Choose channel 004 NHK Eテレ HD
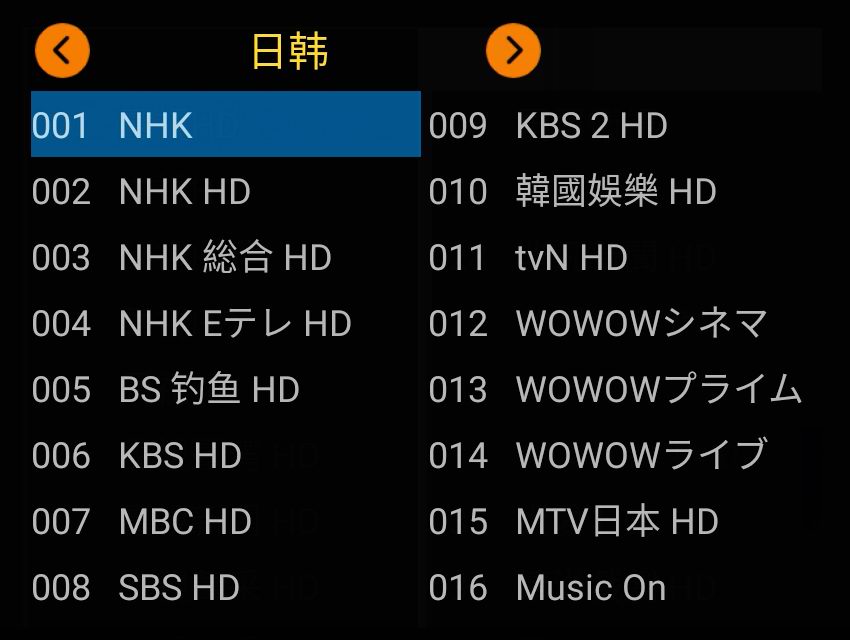 pyautogui.click(x=225, y=323)
